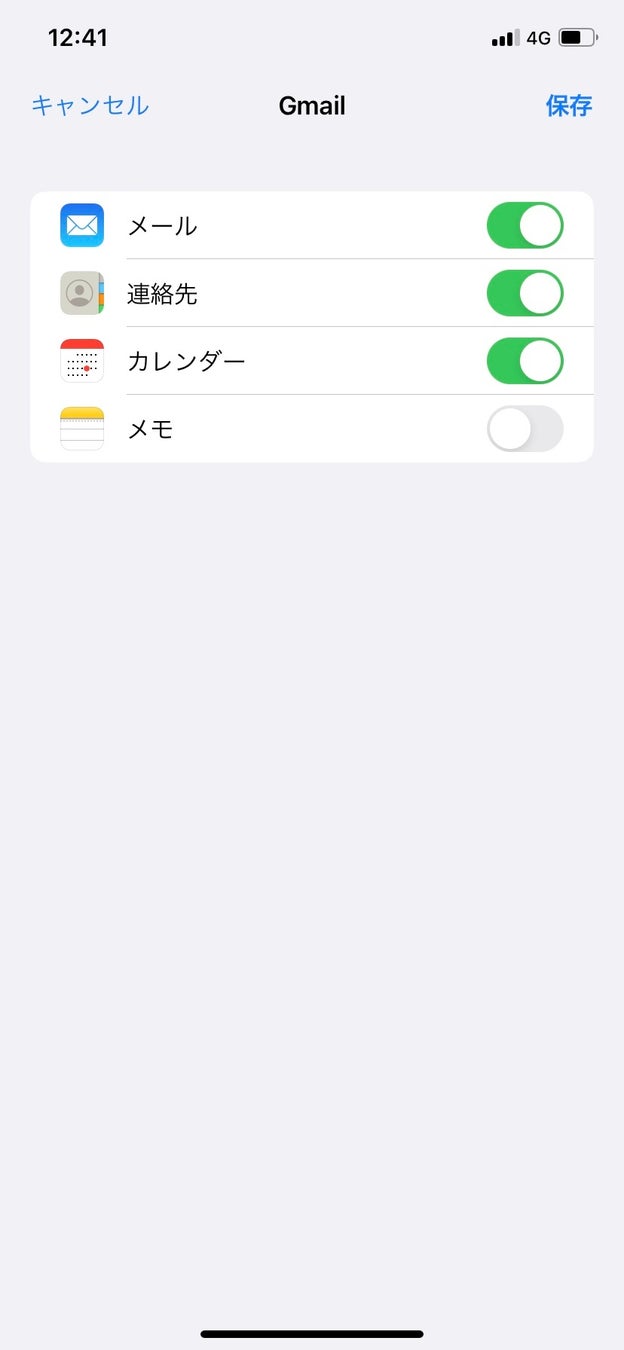
Task: Tap 保存 to save the Gmail account
Action: click(568, 106)
